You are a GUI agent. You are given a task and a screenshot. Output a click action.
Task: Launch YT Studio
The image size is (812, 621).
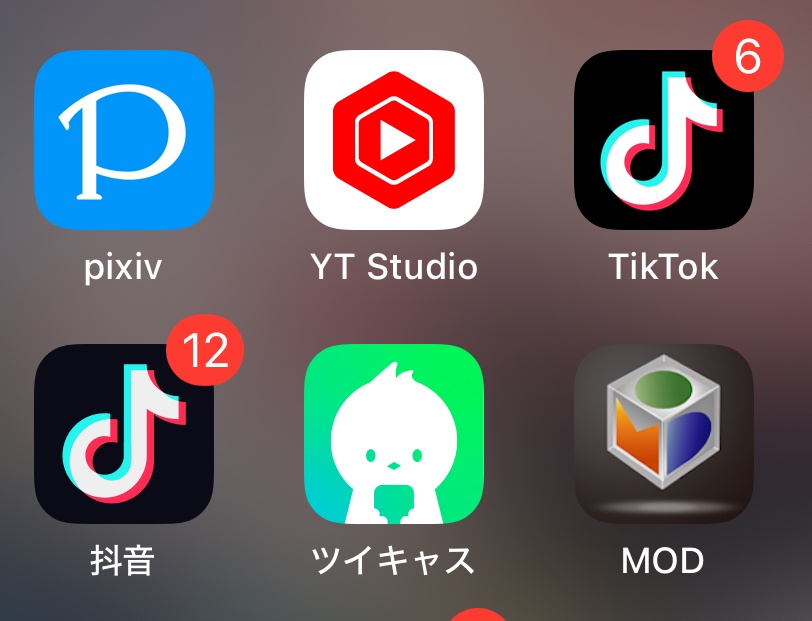click(394, 140)
